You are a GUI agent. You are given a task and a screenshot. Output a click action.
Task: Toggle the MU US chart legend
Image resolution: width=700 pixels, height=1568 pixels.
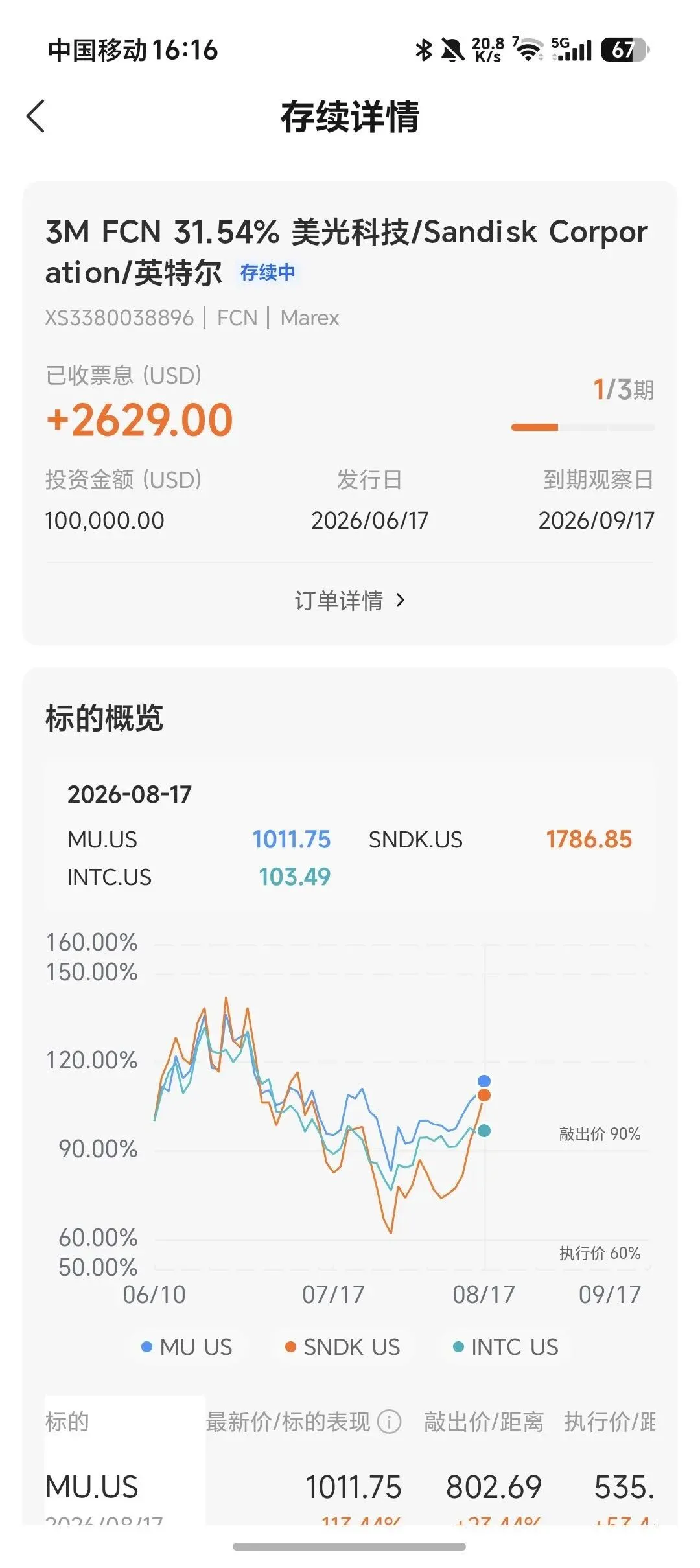coord(187,1347)
